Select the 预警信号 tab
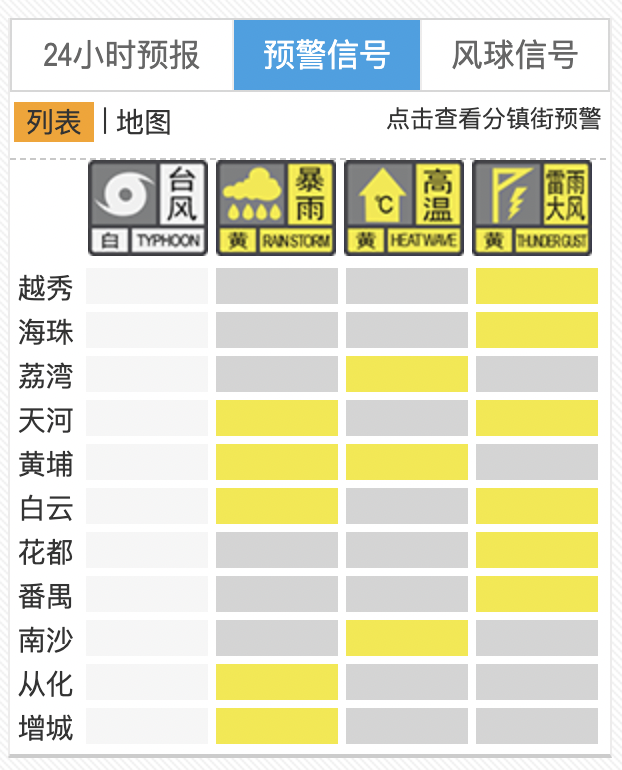Image resolution: width=622 pixels, height=770 pixels. [x=327, y=55]
